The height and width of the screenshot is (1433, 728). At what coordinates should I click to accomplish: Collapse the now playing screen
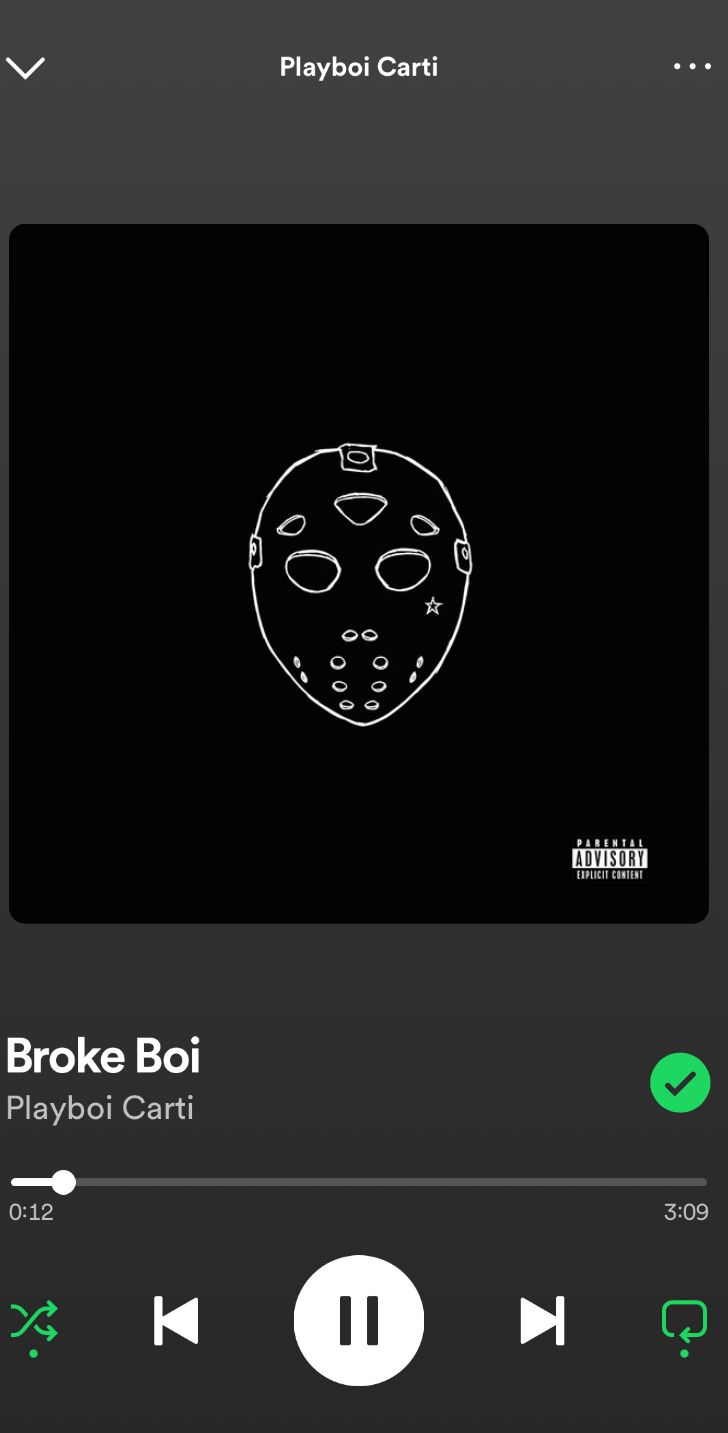pos(25,67)
